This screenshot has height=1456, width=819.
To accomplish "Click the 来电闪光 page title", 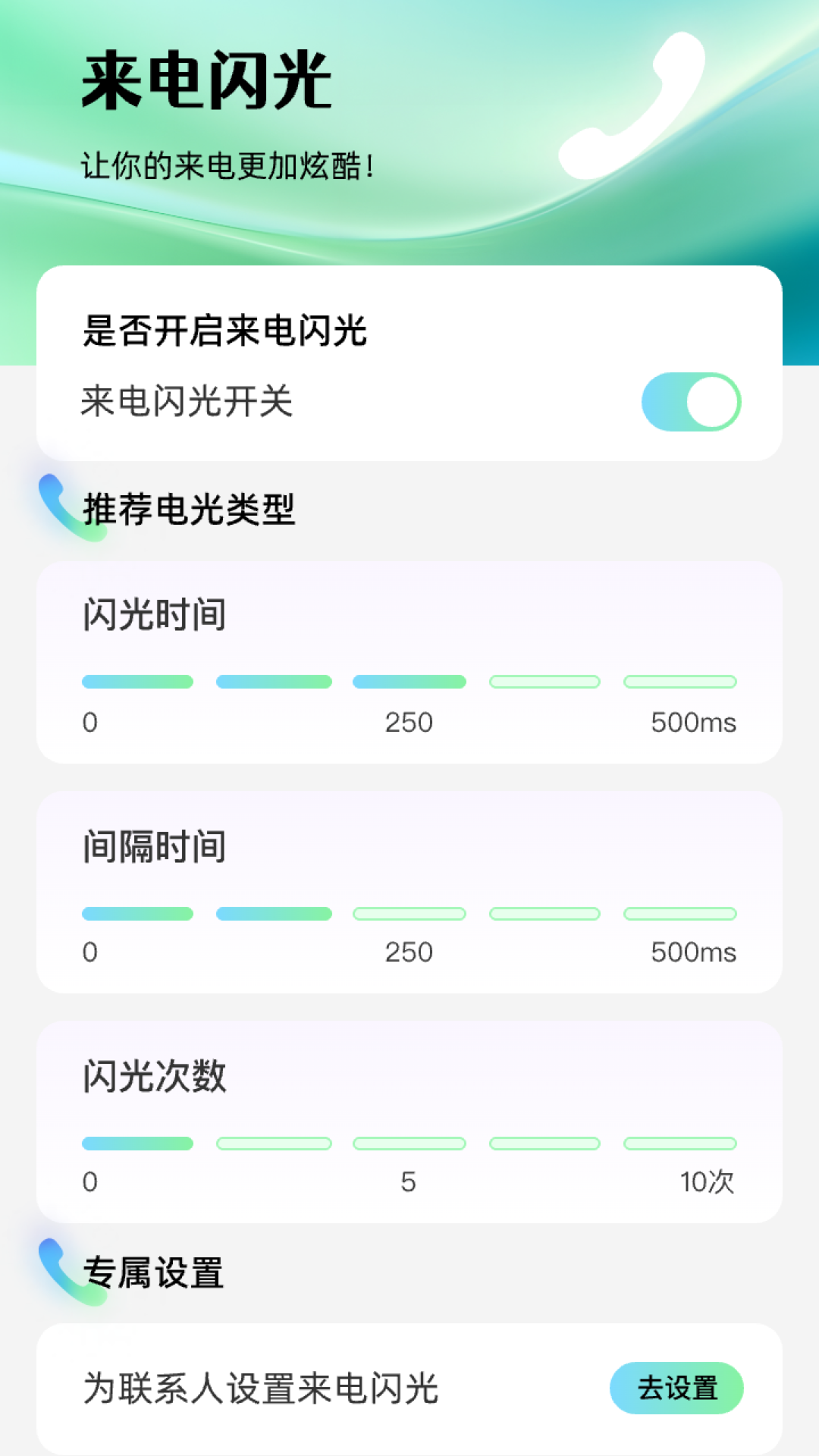I will click(x=206, y=80).
